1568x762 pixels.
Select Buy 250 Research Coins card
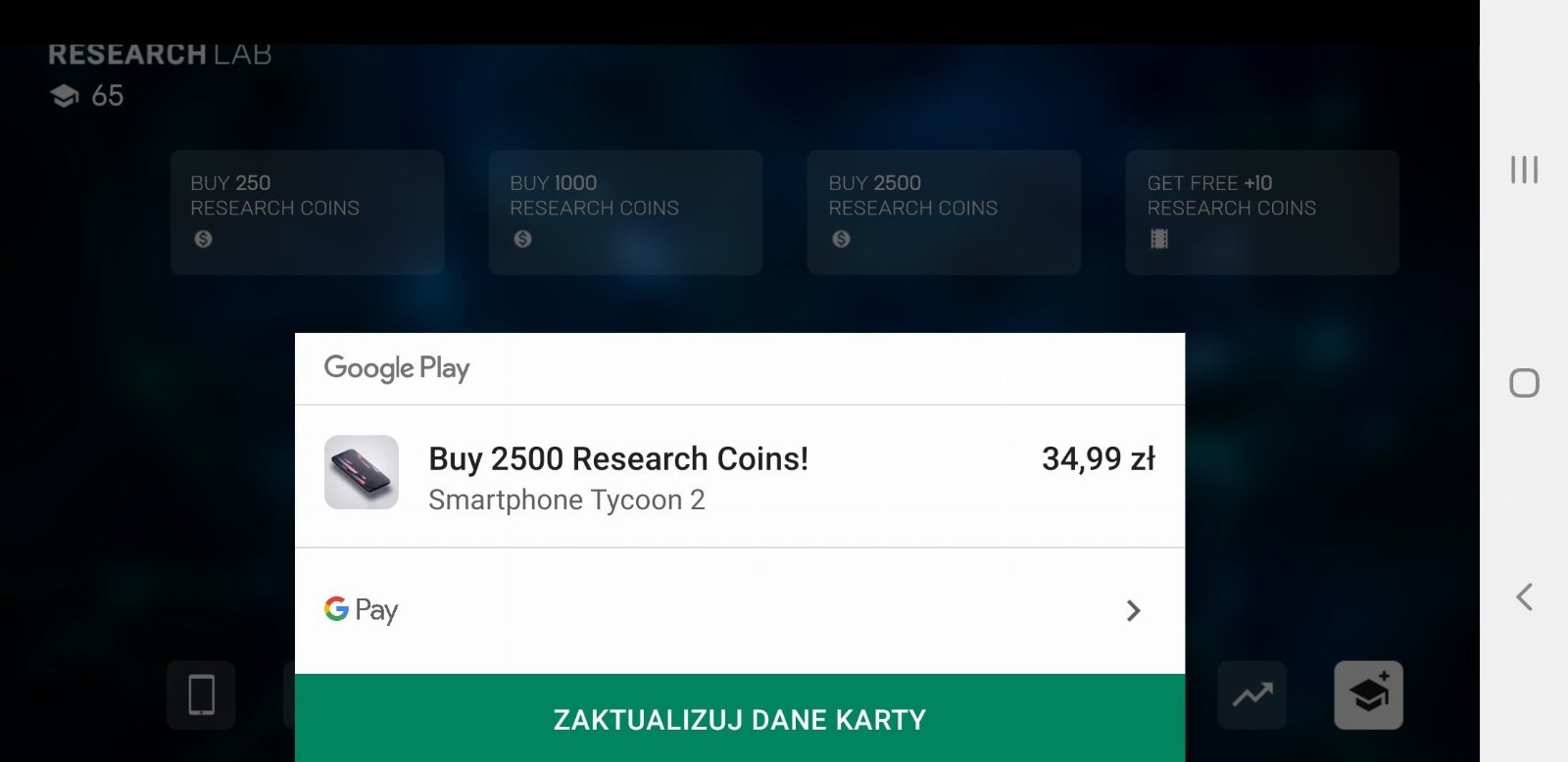pos(307,212)
